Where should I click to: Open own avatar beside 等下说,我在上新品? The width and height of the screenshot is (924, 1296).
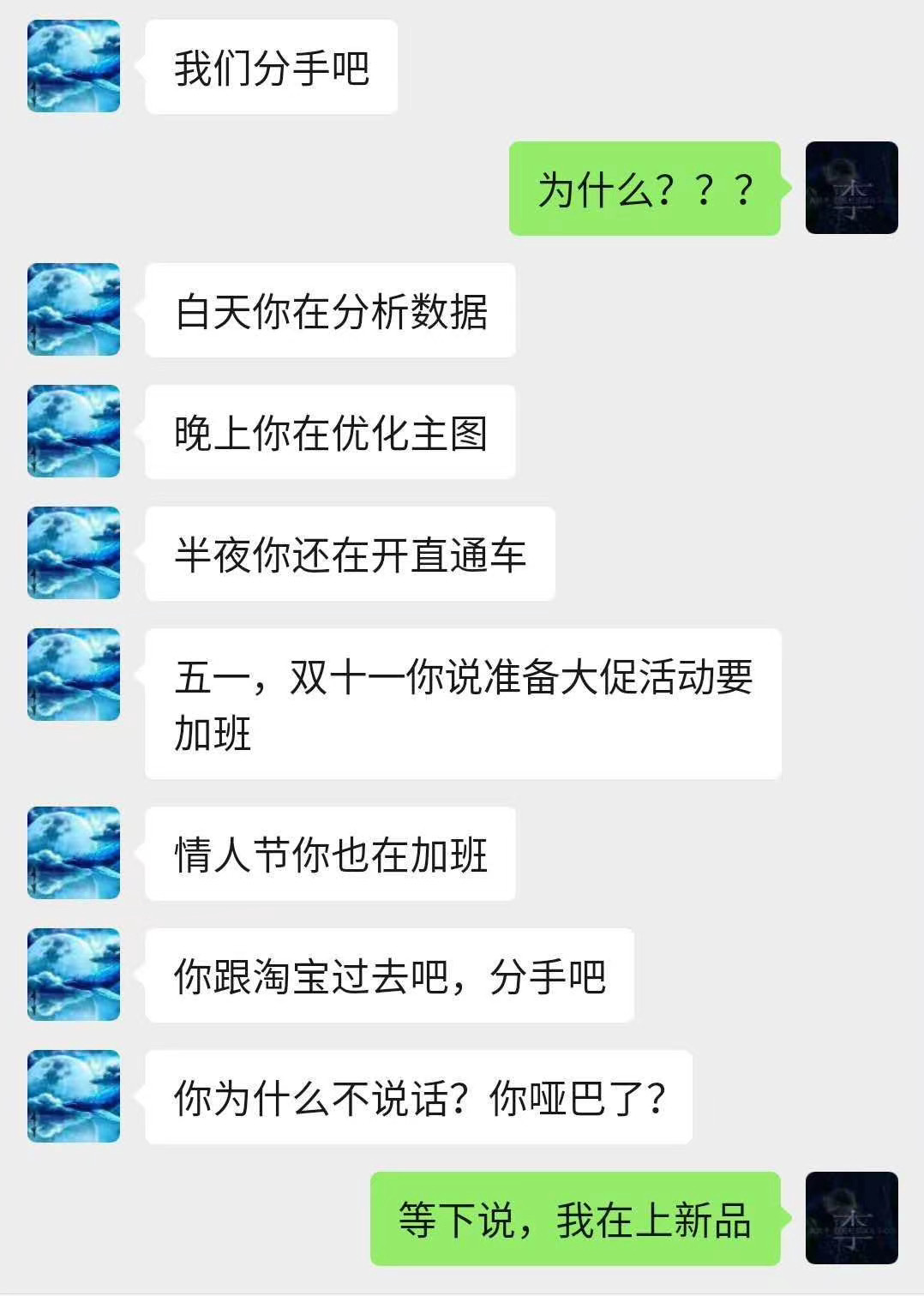[x=851, y=1217]
